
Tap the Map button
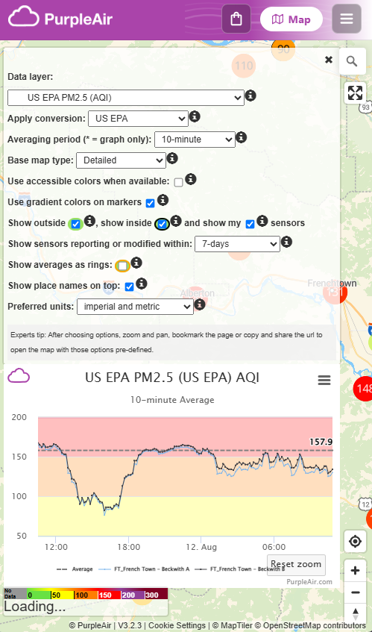[x=291, y=19]
